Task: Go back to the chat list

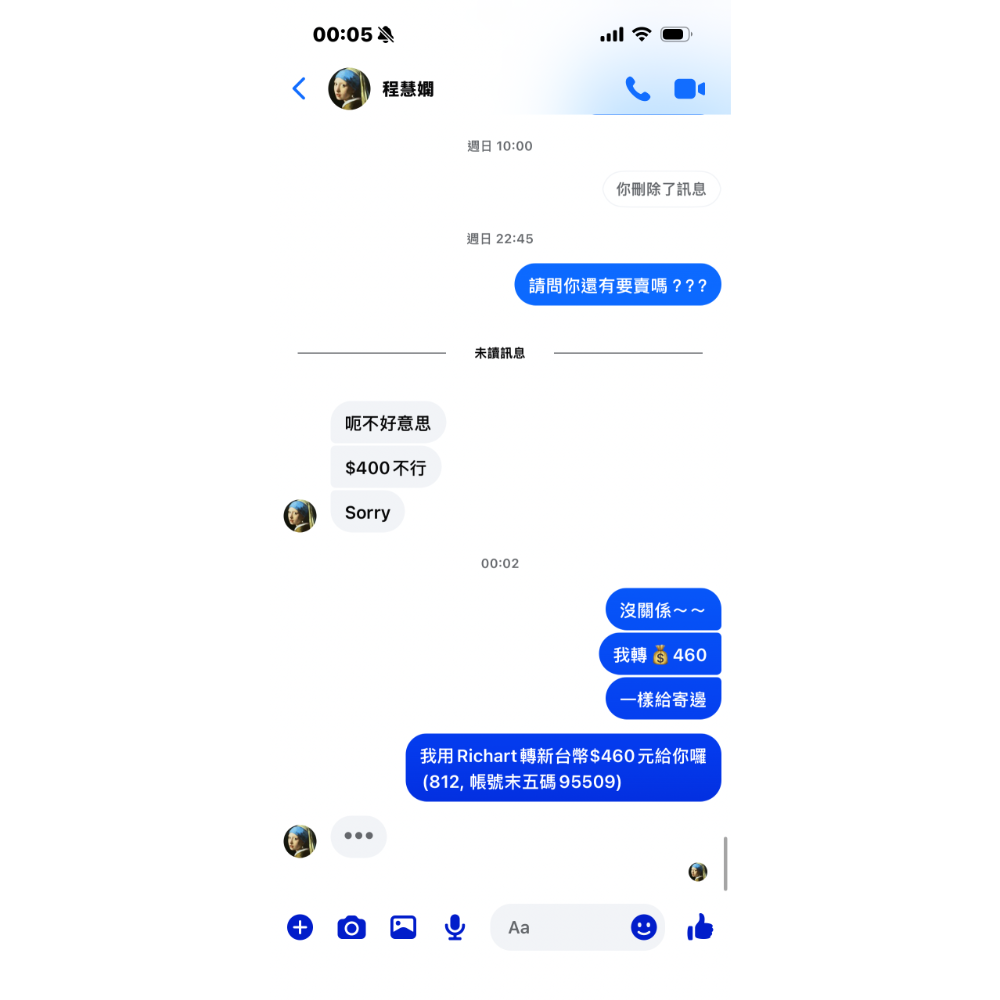Action: point(299,89)
